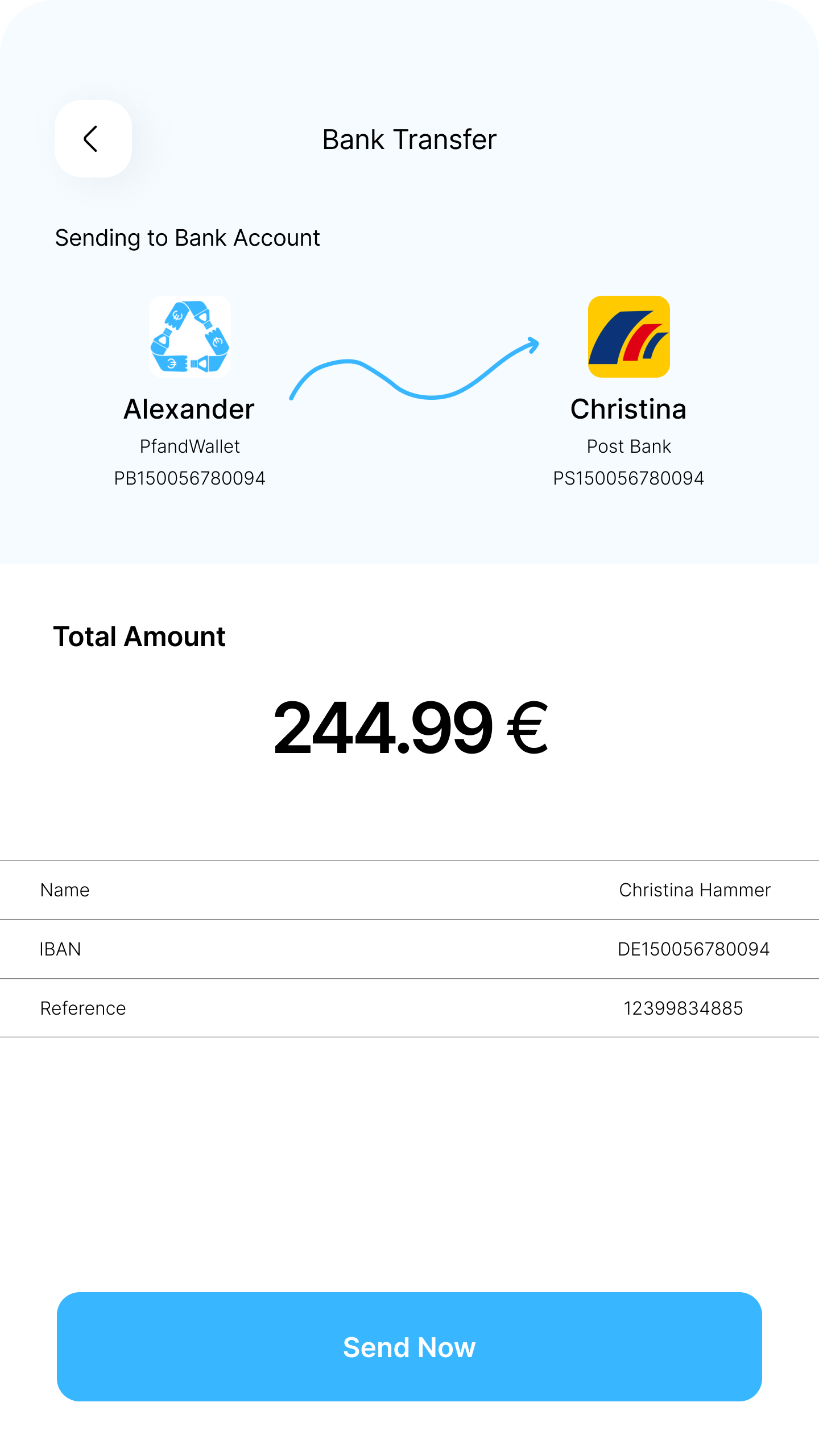Tap the Christina recipient name label

[629, 409]
